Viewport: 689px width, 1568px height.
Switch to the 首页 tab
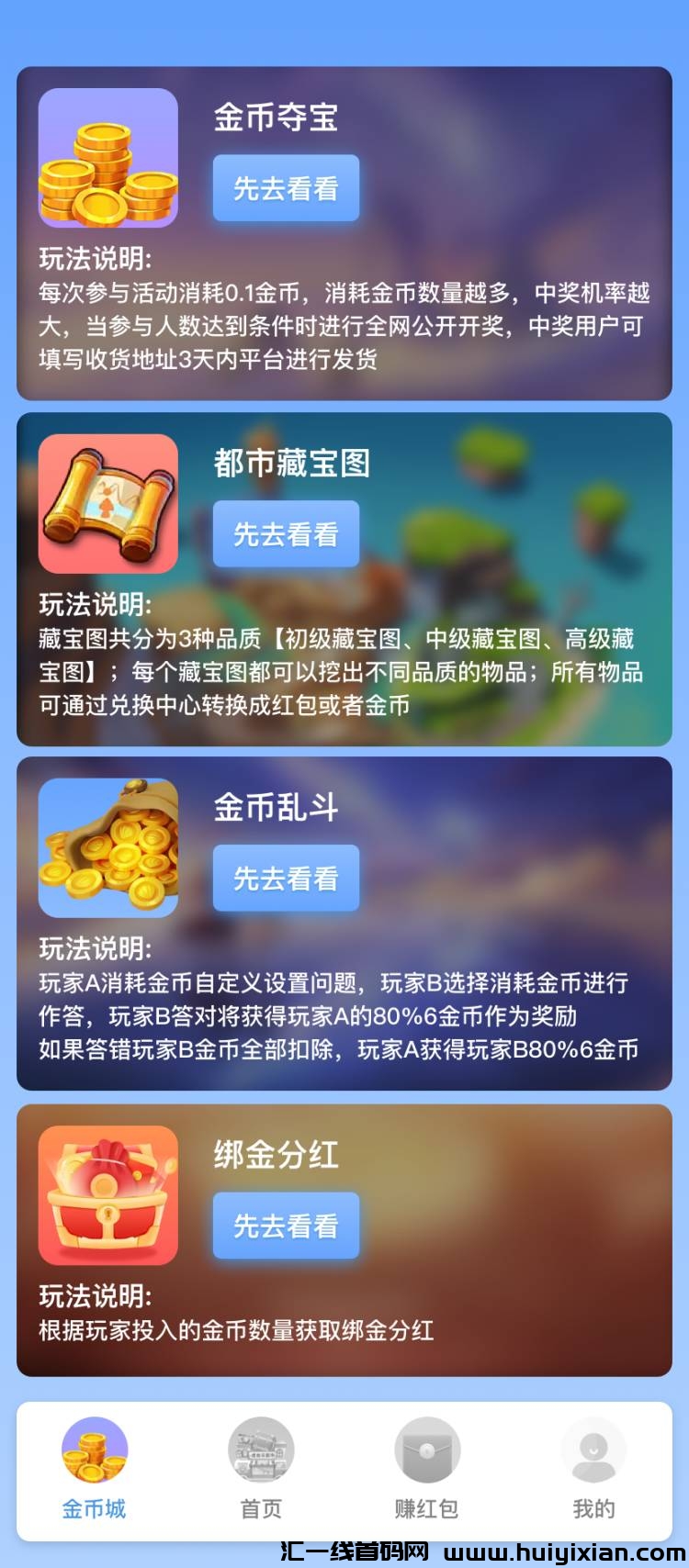point(261,1469)
